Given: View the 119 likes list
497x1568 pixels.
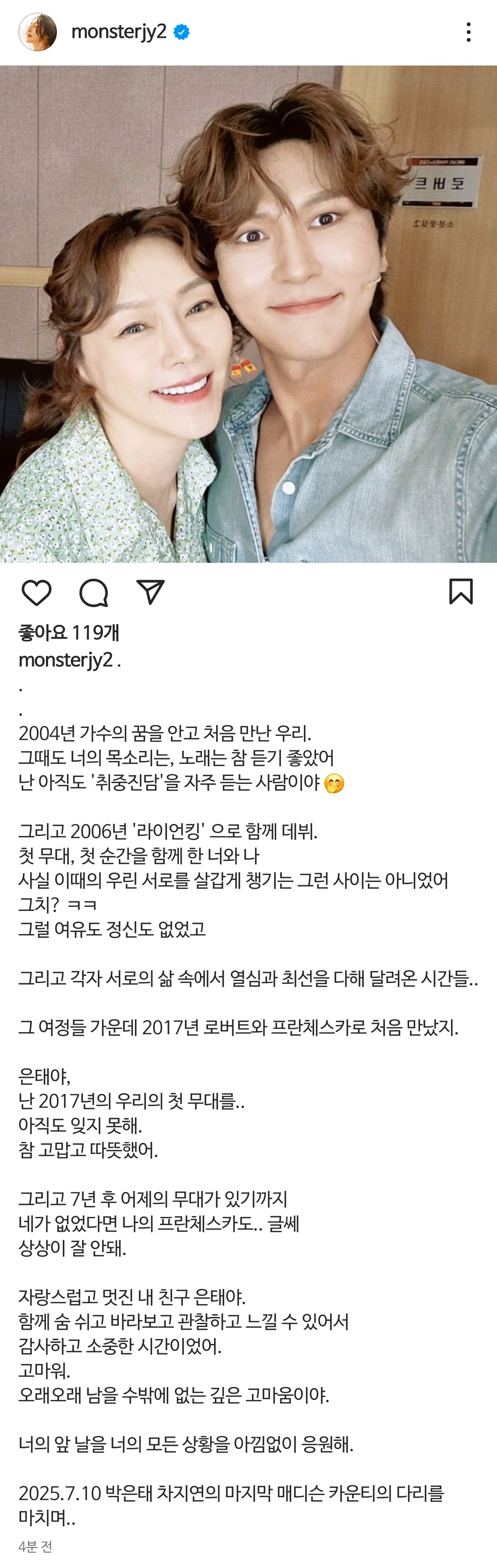Looking at the screenshot, I should (x=69, y=632).
